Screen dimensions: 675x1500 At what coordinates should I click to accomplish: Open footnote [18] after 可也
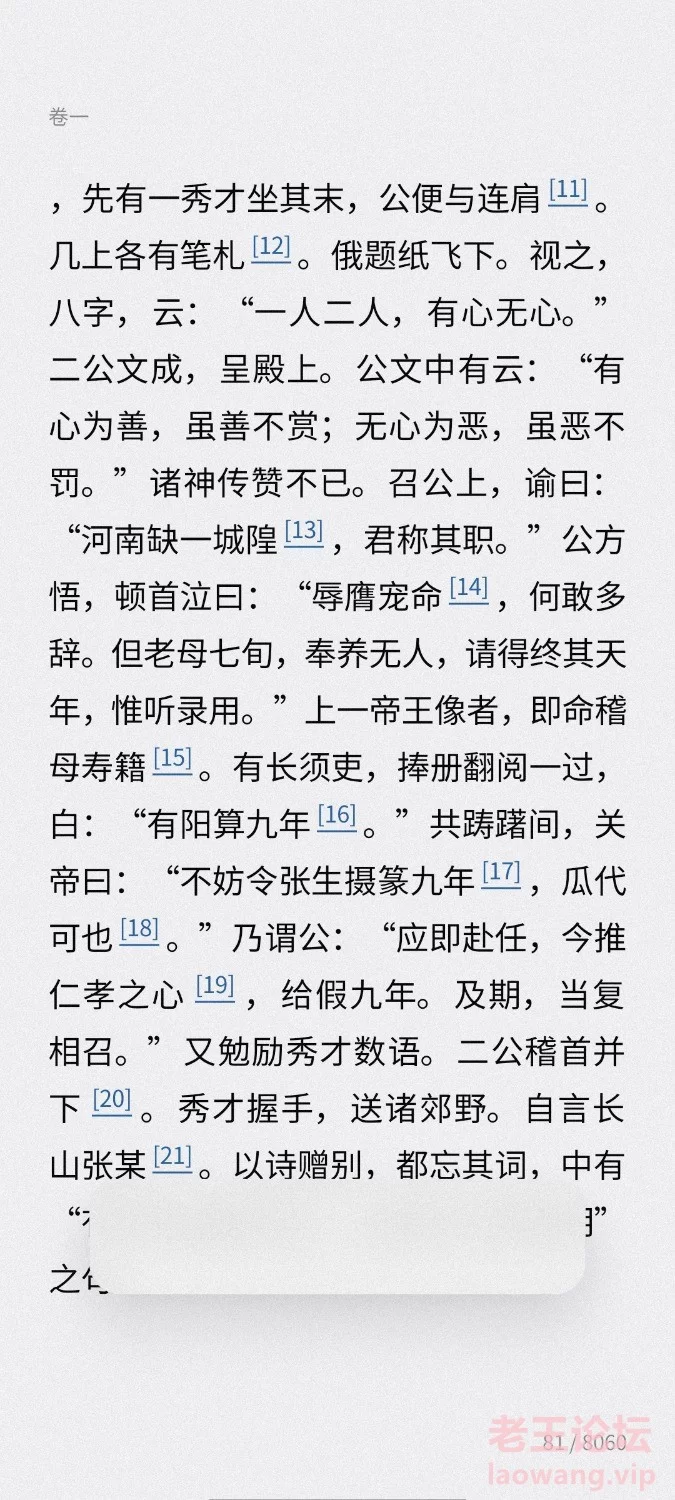pyautogui.click(x=140, y=930)
